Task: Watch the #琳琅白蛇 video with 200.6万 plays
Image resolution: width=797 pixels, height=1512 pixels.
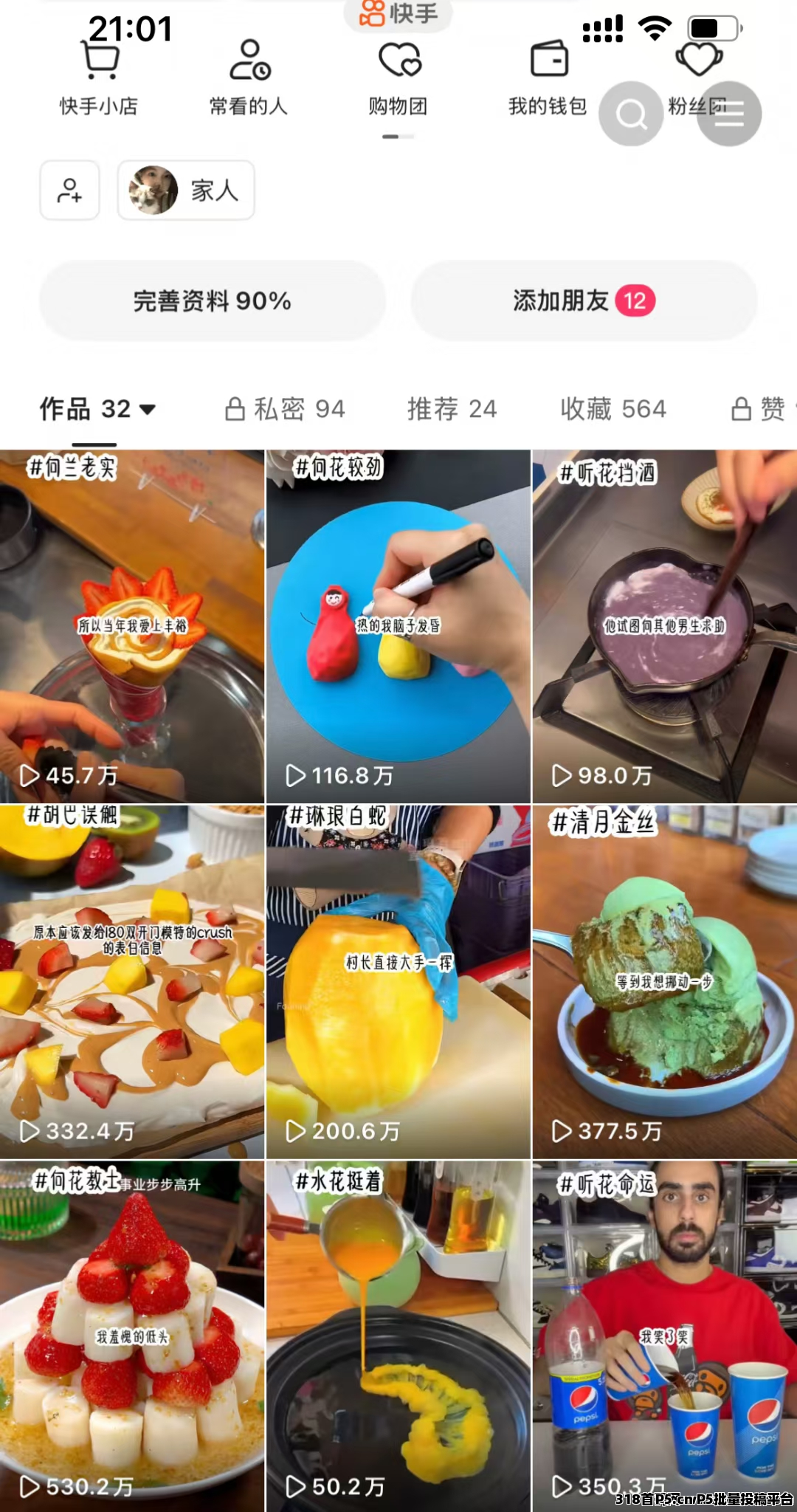Action: coord(398,982)
